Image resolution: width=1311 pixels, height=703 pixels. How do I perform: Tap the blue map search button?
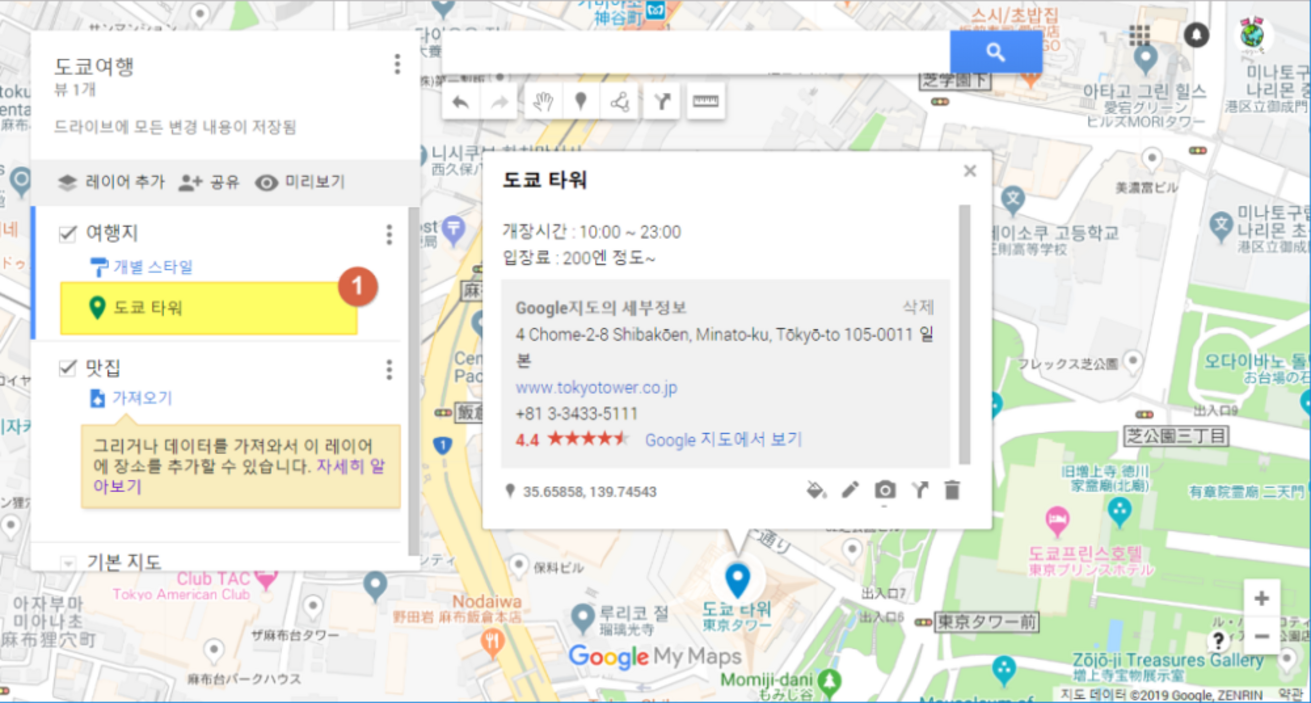(x=995, y=52)
